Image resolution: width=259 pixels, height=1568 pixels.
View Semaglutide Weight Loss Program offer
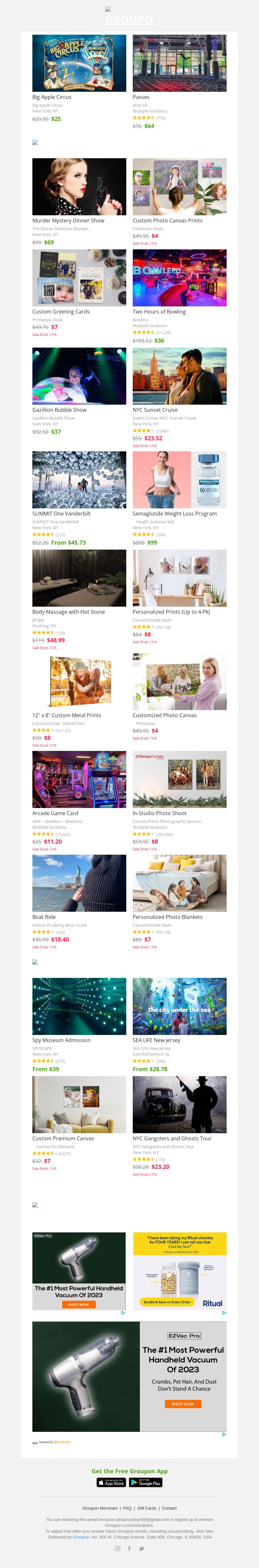(x=179, y=480)
